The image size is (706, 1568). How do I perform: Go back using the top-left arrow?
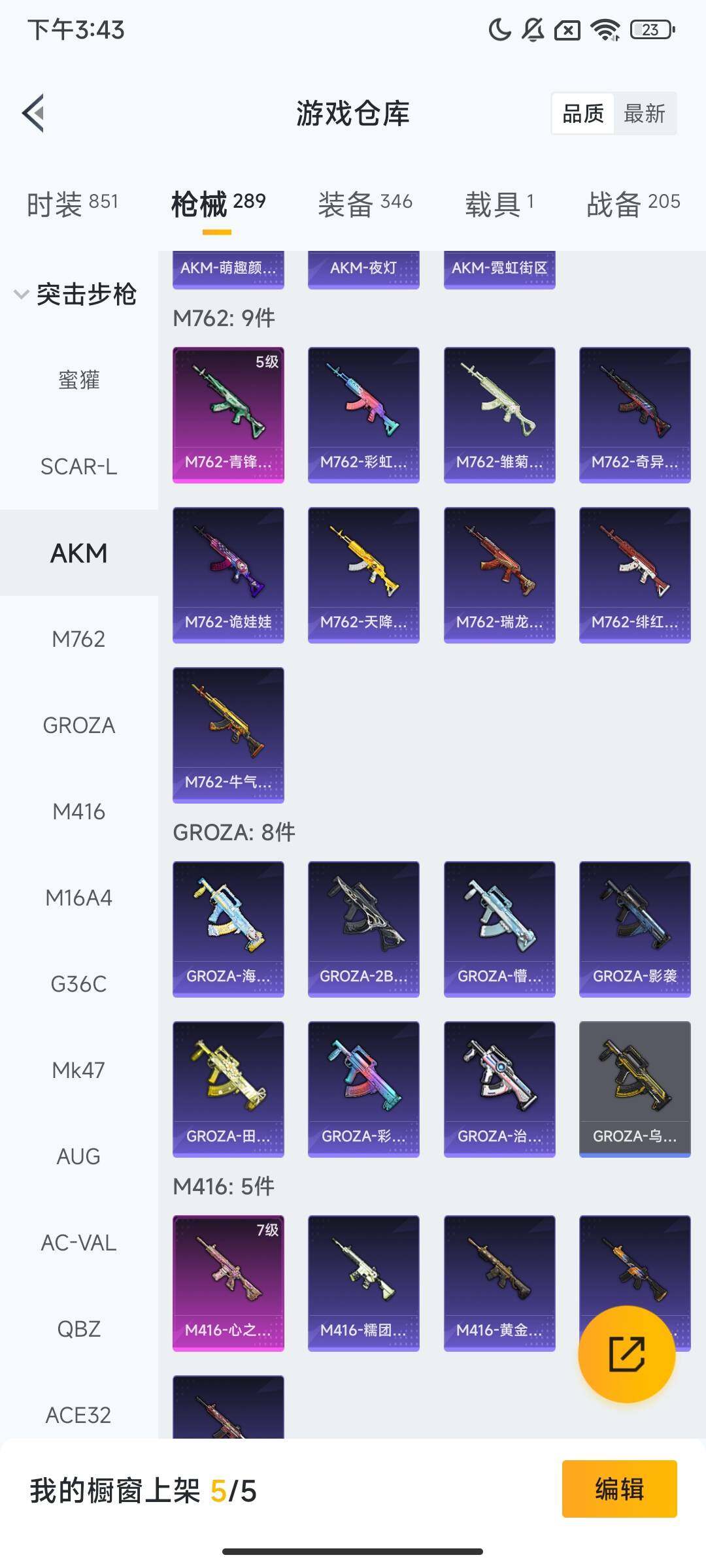[34, 113]
